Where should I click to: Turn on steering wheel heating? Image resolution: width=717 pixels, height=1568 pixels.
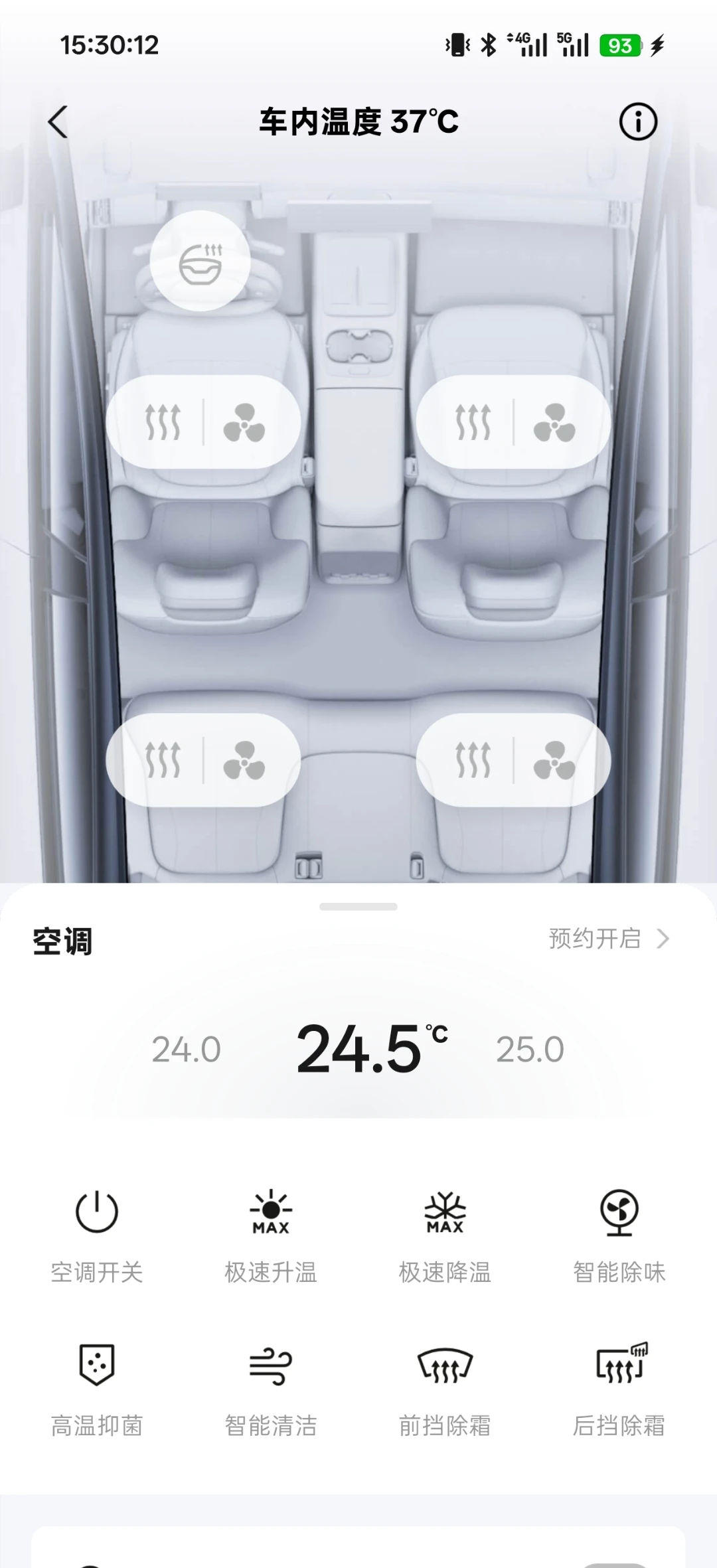point(200,262)
